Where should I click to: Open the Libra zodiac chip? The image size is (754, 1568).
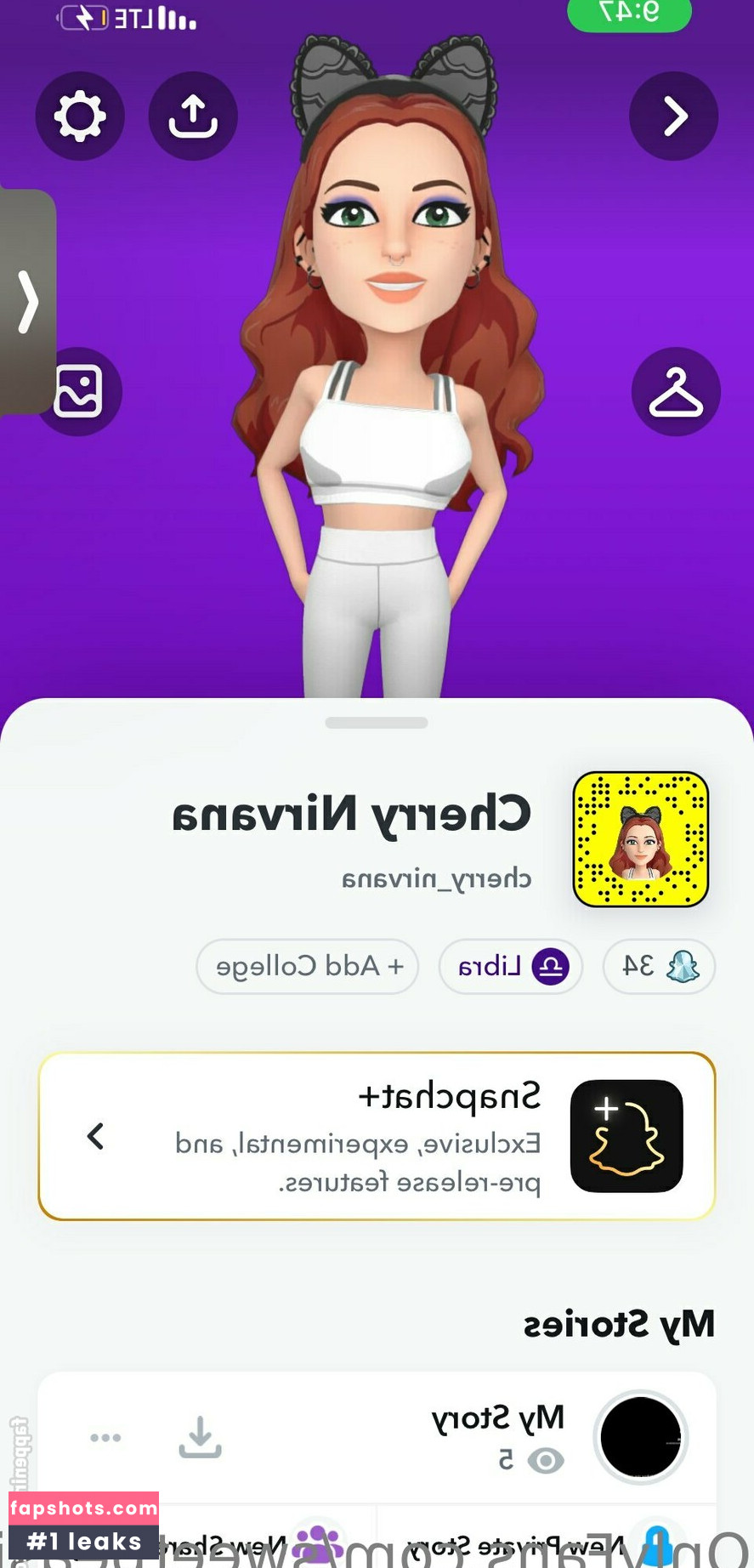coord(510,967)
